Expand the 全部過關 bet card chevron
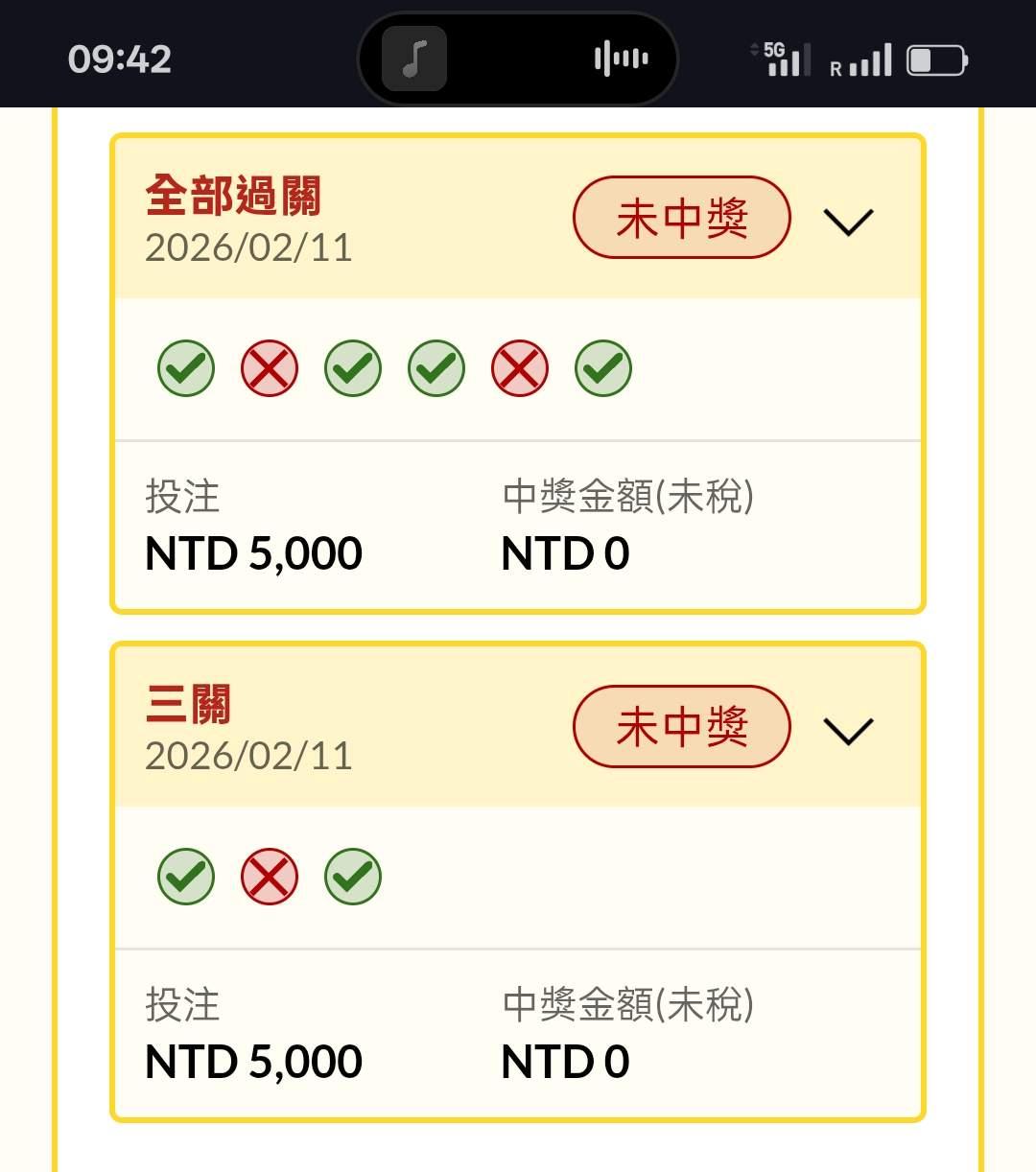1036x1172 pixels. coord(849,222)
